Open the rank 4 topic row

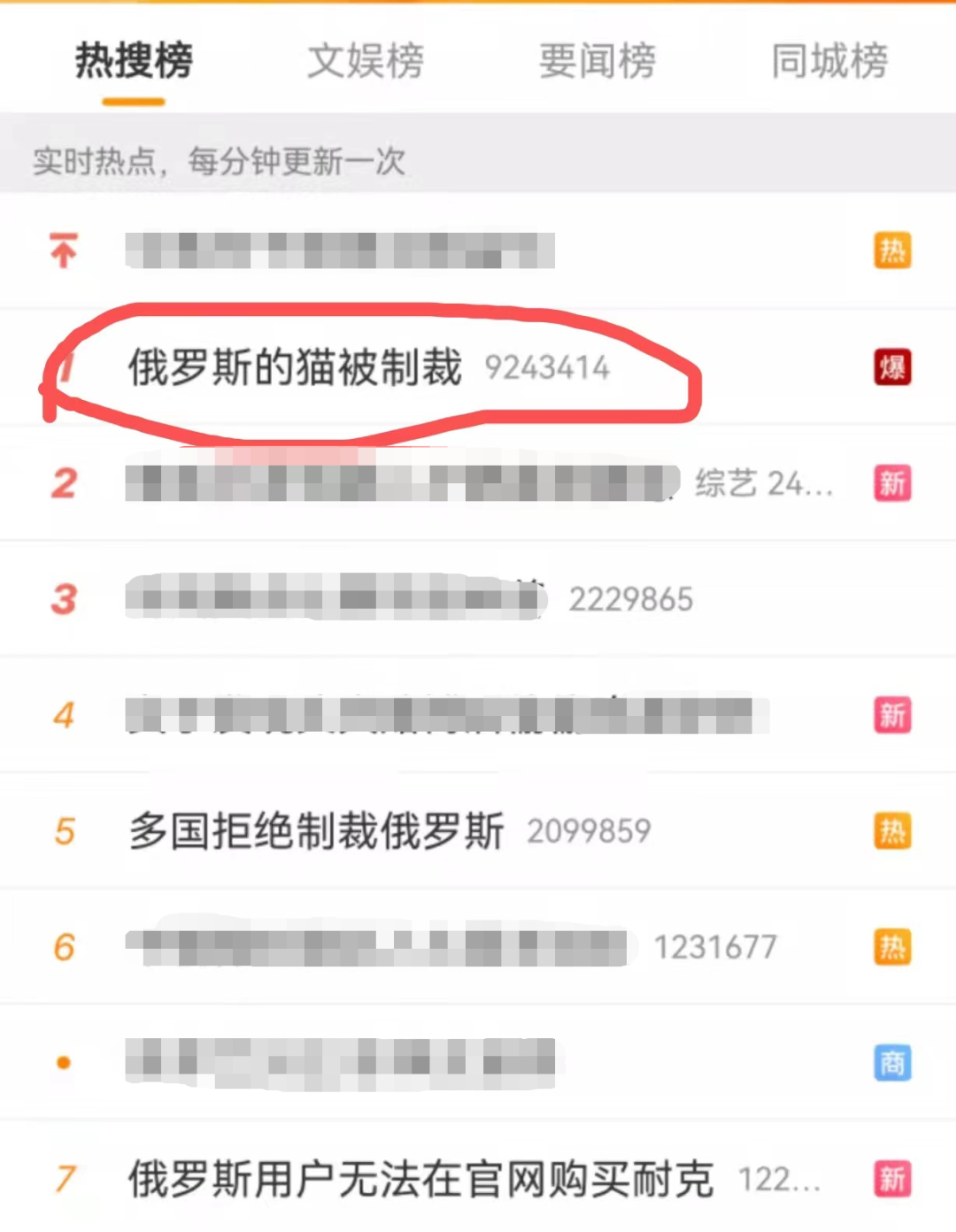point(447,715)
